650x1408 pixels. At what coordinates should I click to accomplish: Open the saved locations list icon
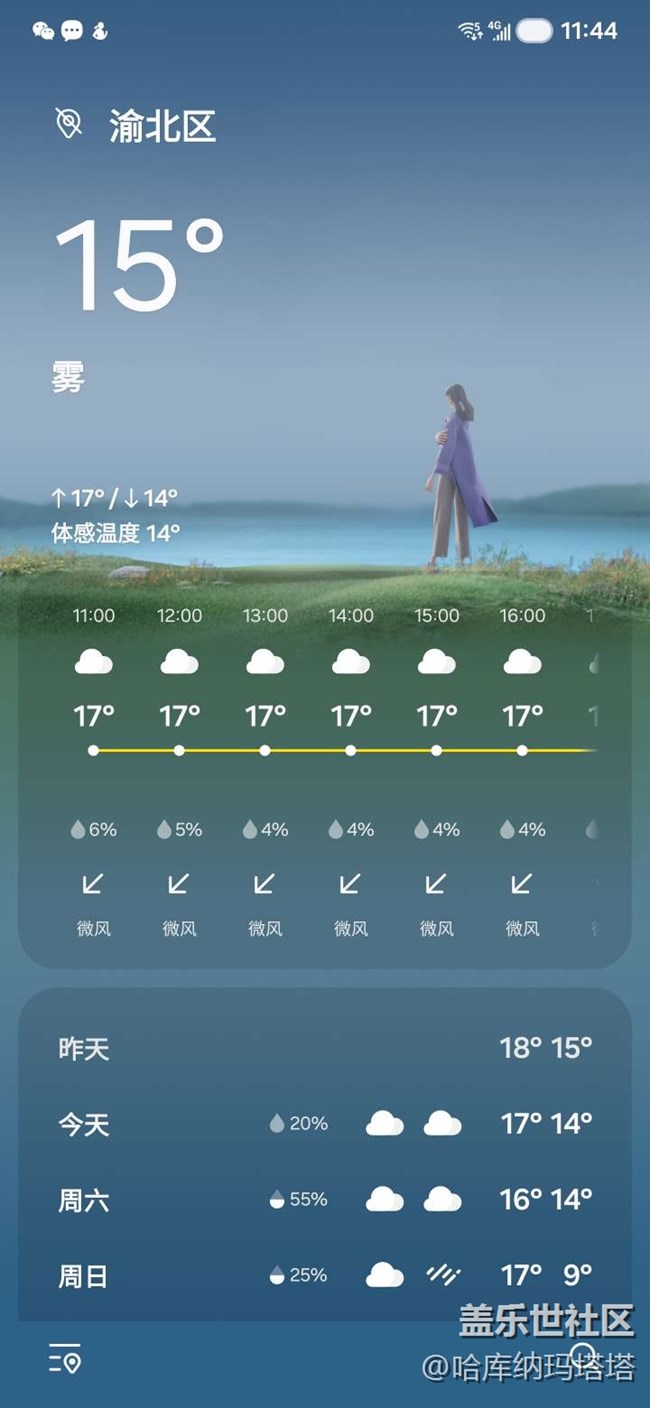coord(65,1359)
